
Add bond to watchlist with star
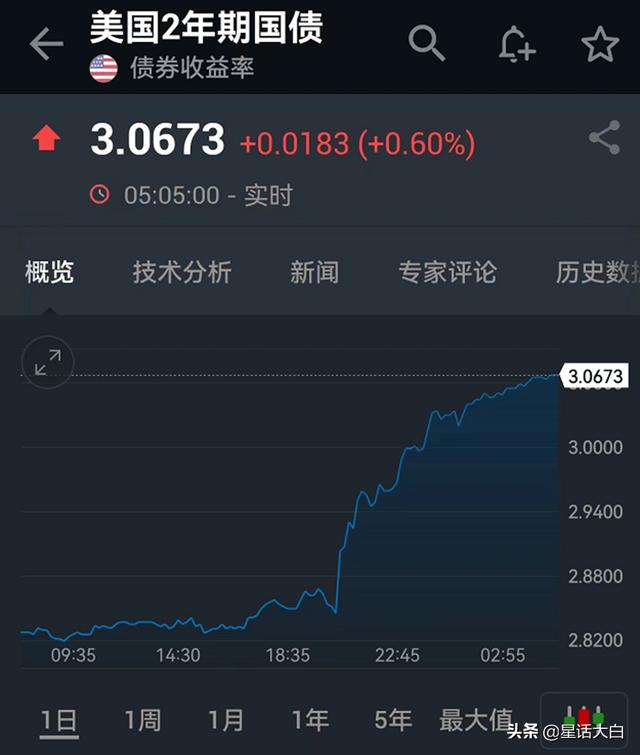pyautogui.click(x=600, y=45)
